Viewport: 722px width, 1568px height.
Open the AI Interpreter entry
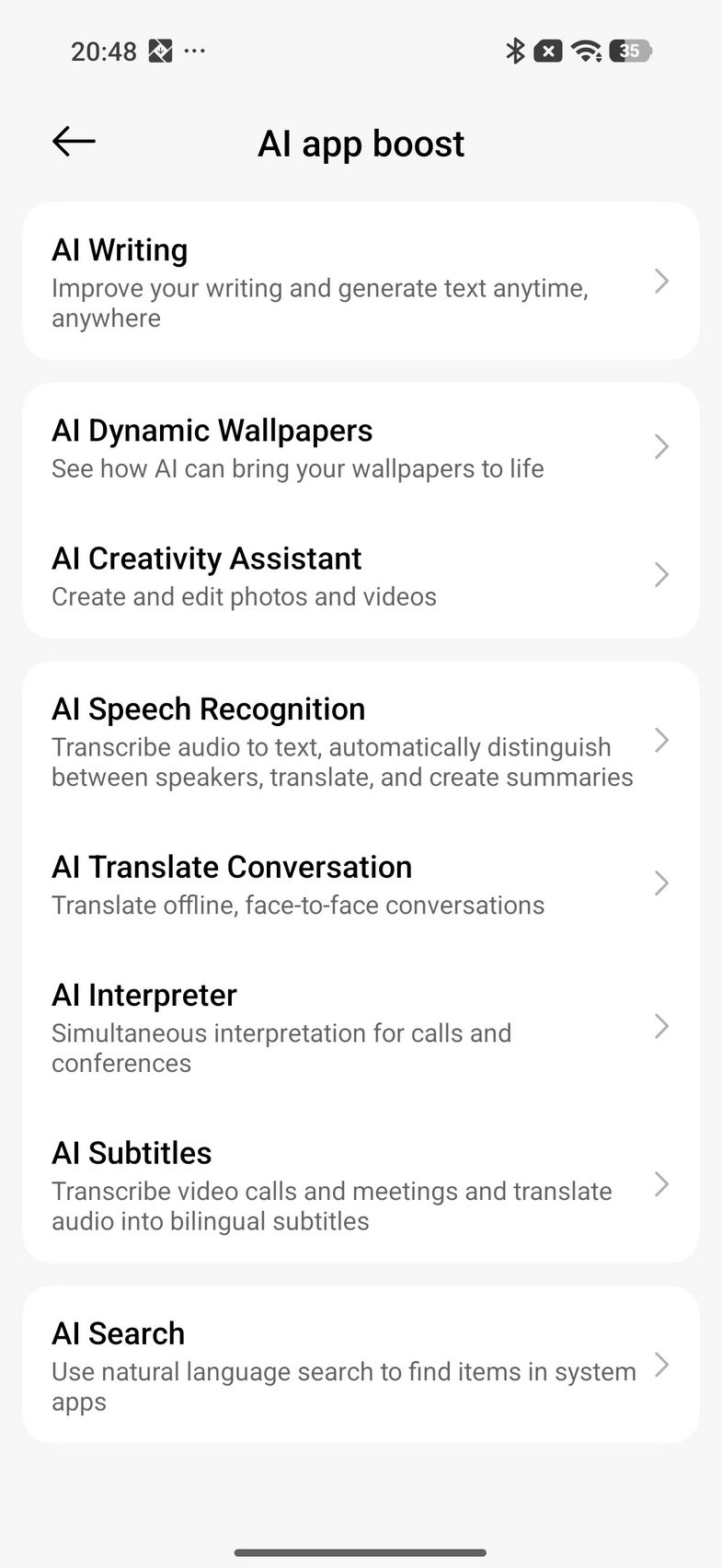pos(361,1027)
